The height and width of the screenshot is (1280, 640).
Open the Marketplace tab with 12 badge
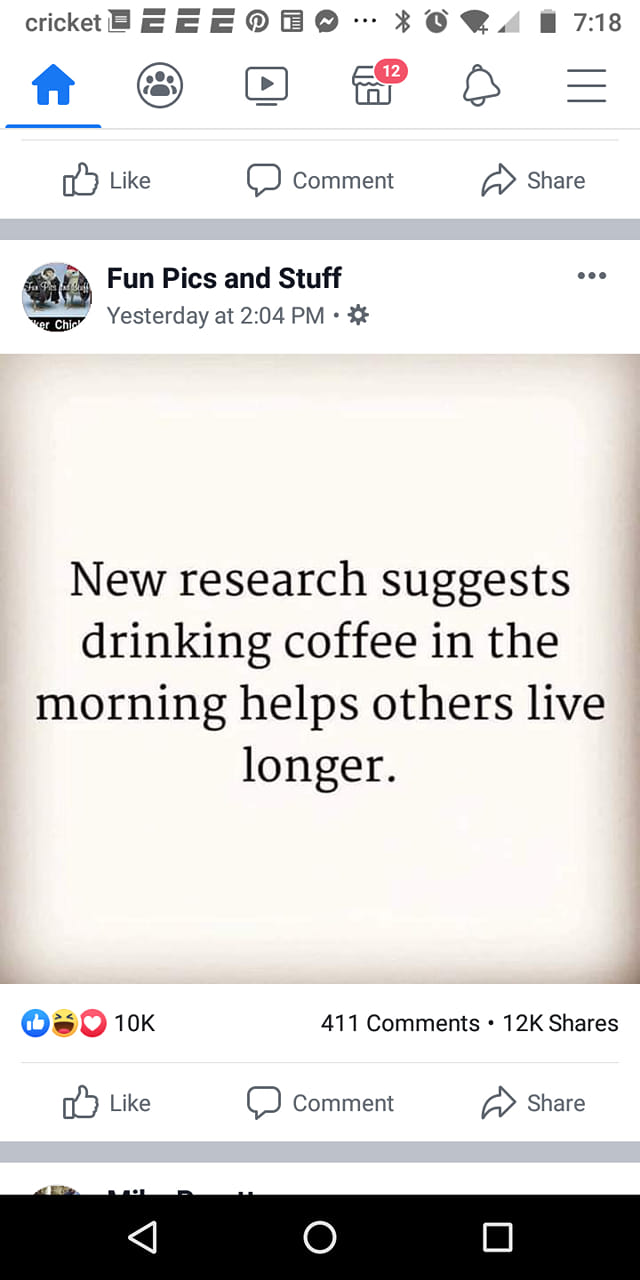373,87
